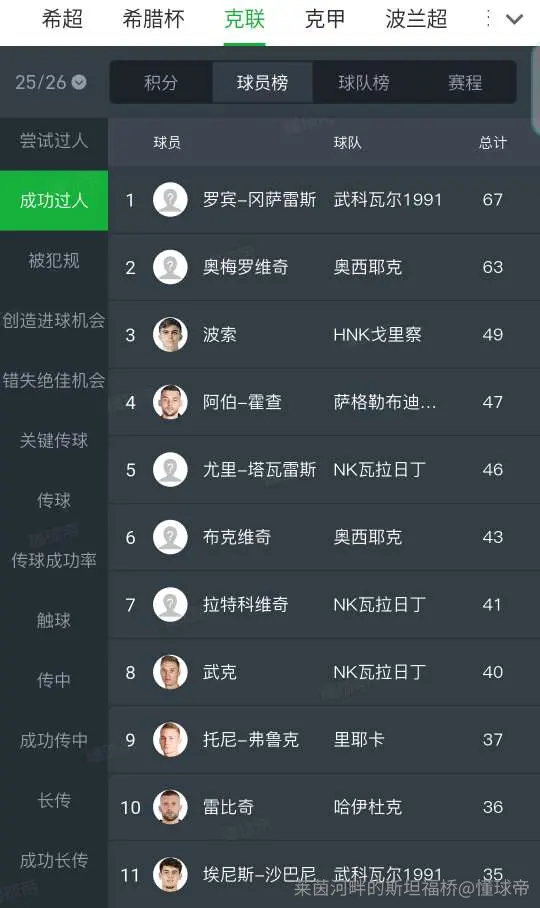Open player 波索's row
540x908 pixels.
click(324, 335)
